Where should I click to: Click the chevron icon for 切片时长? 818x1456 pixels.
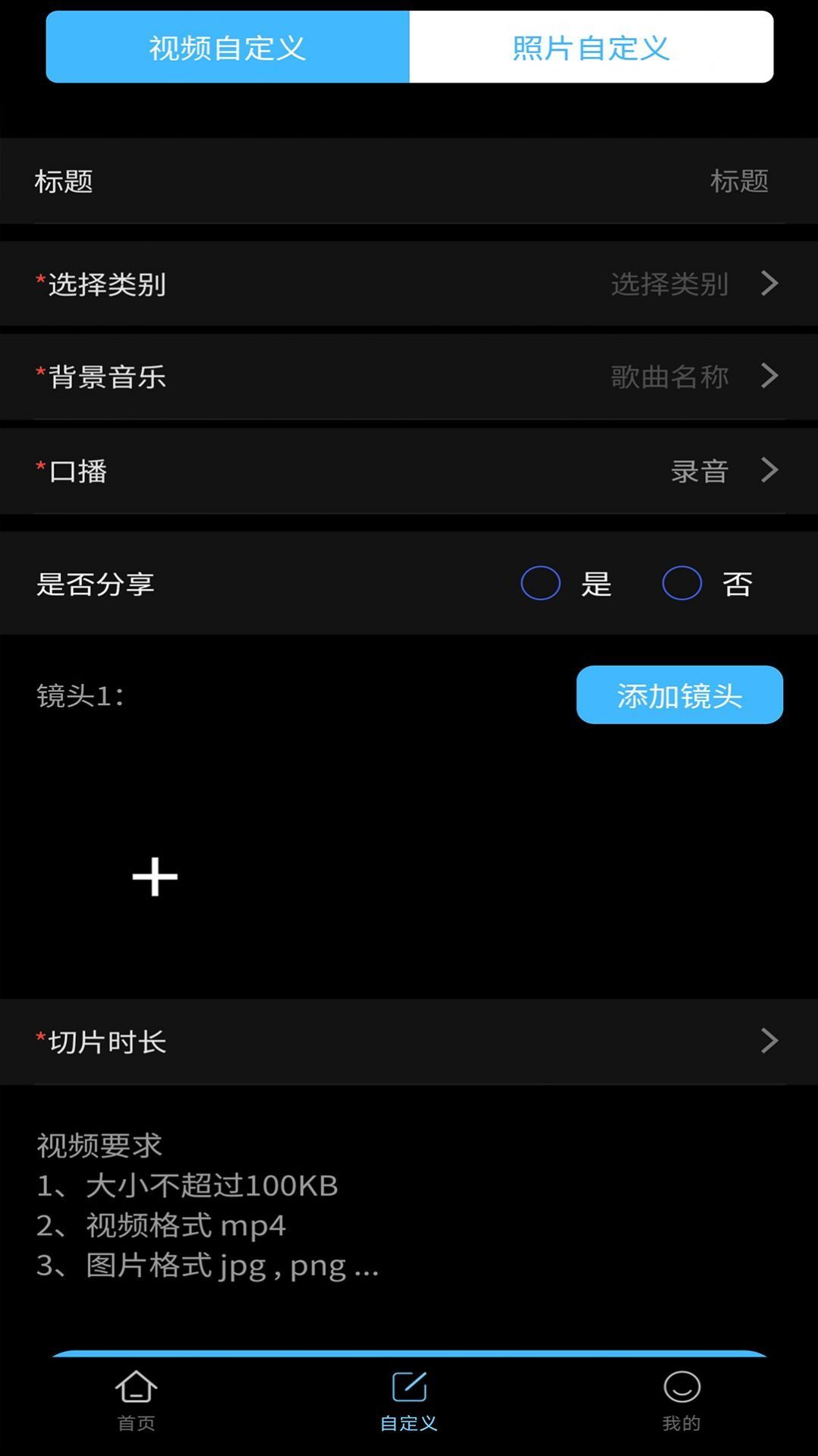point(770,1041)
